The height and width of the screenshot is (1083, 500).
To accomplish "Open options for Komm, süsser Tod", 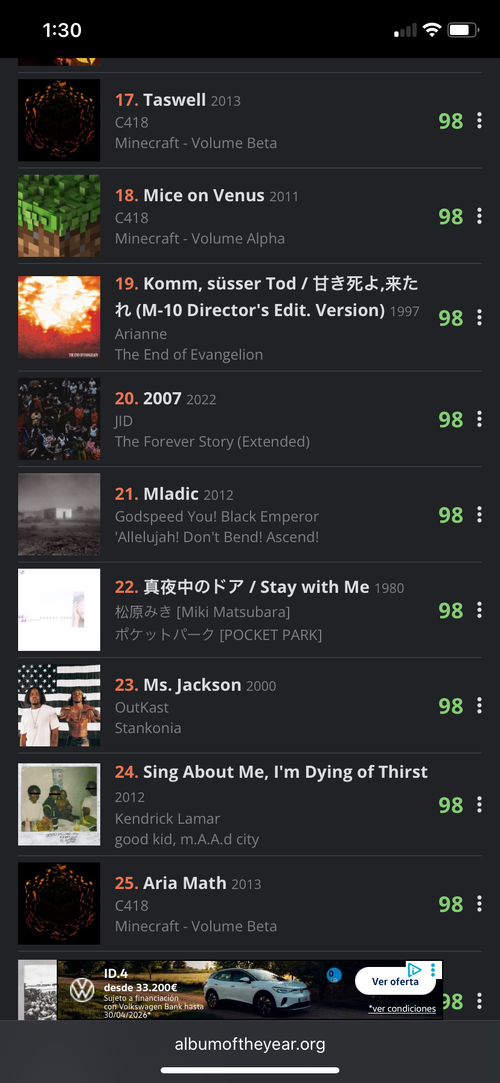I will pyautogui.click(x=479, y=318).
